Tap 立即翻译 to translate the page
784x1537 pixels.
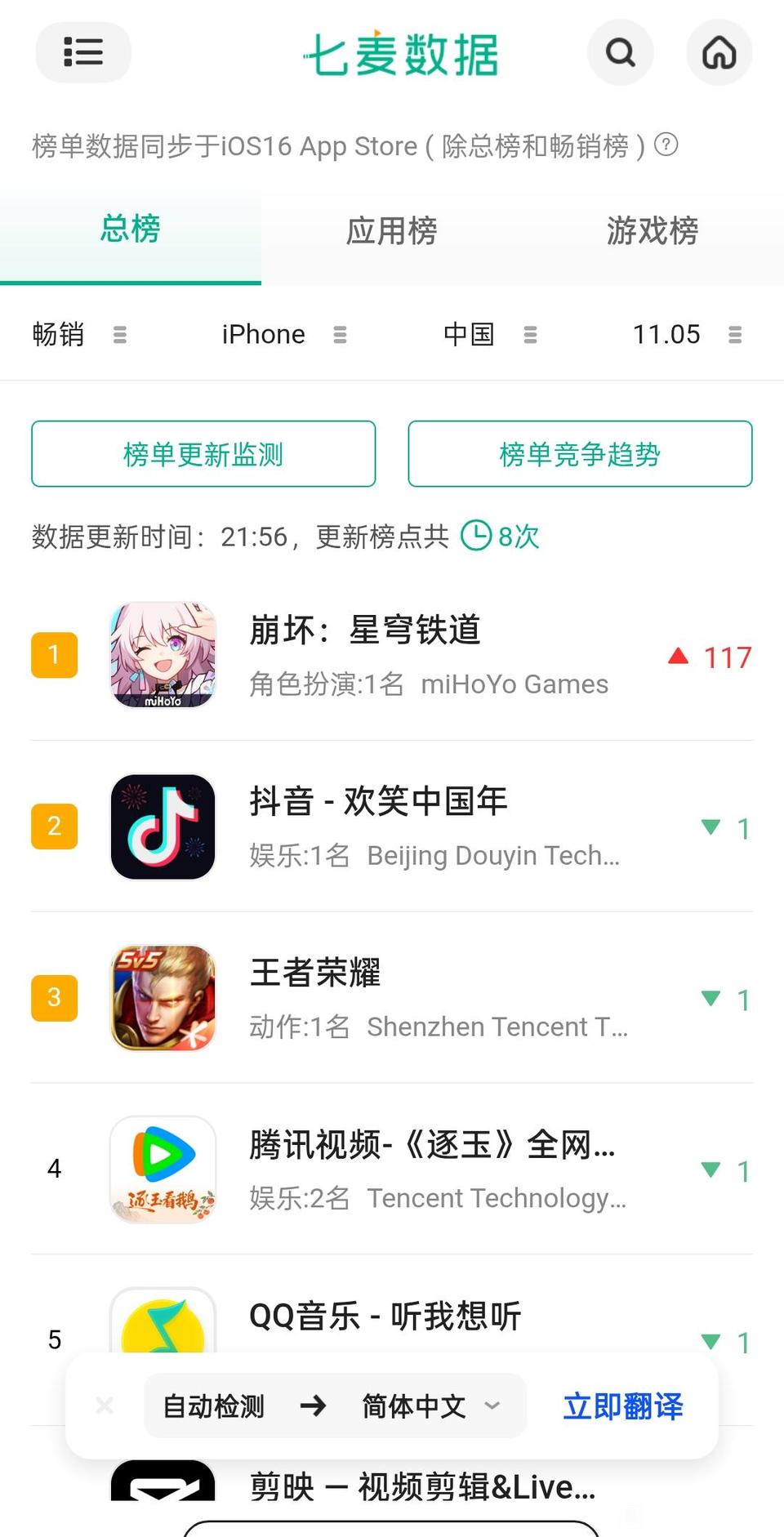click(622, 1406)
